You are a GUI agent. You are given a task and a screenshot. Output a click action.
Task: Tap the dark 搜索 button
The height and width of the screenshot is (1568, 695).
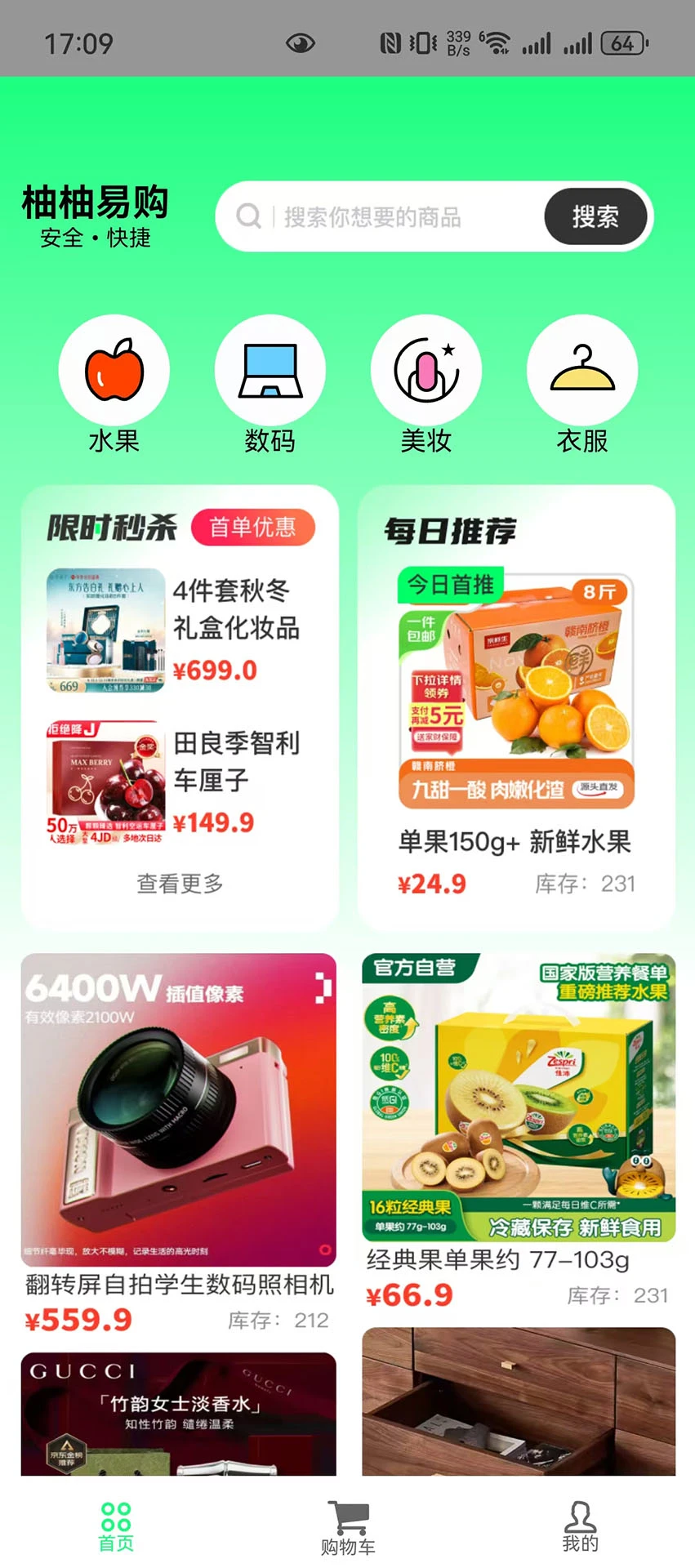[x=595, y=217]
